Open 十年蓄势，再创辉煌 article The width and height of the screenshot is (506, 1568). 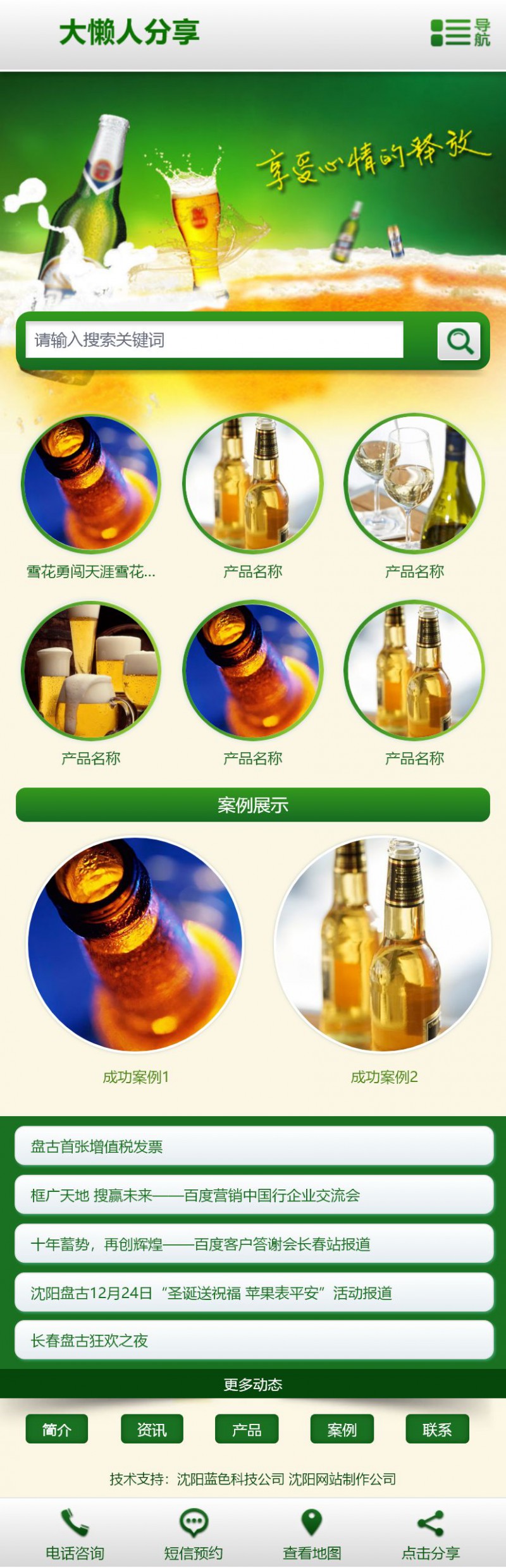point(253,1244)
